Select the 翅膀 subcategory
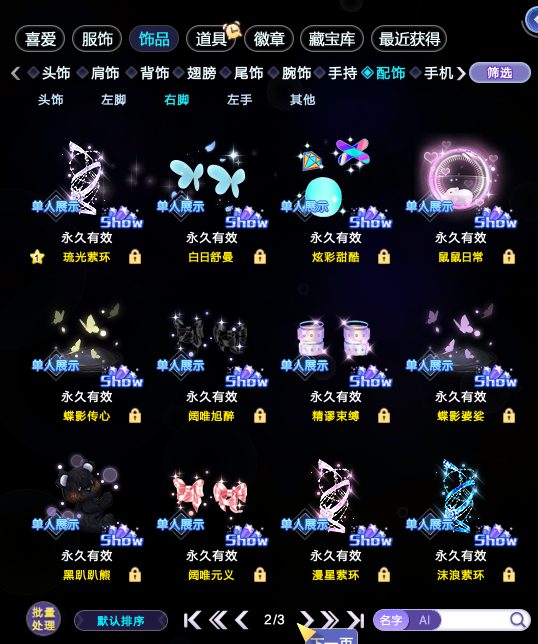This screenshot has width=538, height=644. pyautogui.click(x=201, y=73)
